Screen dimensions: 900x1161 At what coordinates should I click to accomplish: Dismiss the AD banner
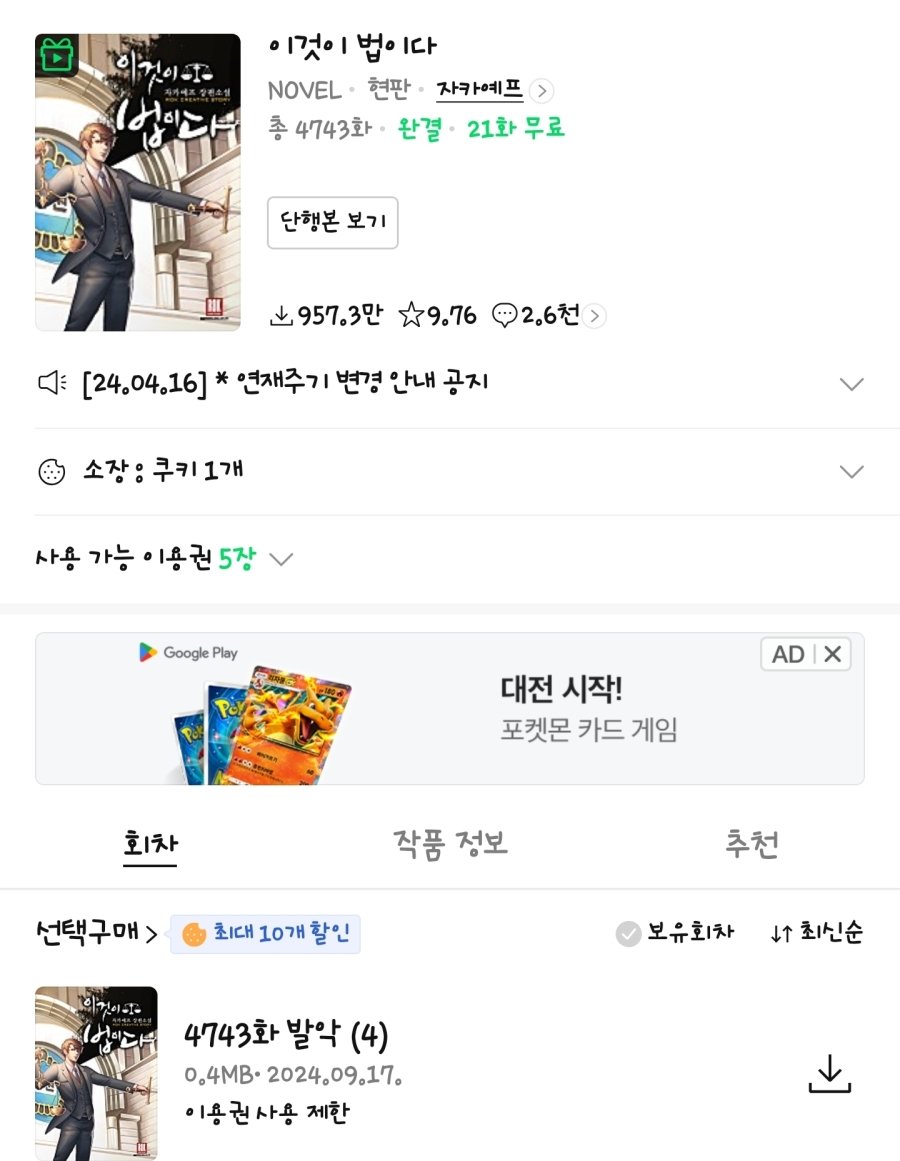coord(832,655)
